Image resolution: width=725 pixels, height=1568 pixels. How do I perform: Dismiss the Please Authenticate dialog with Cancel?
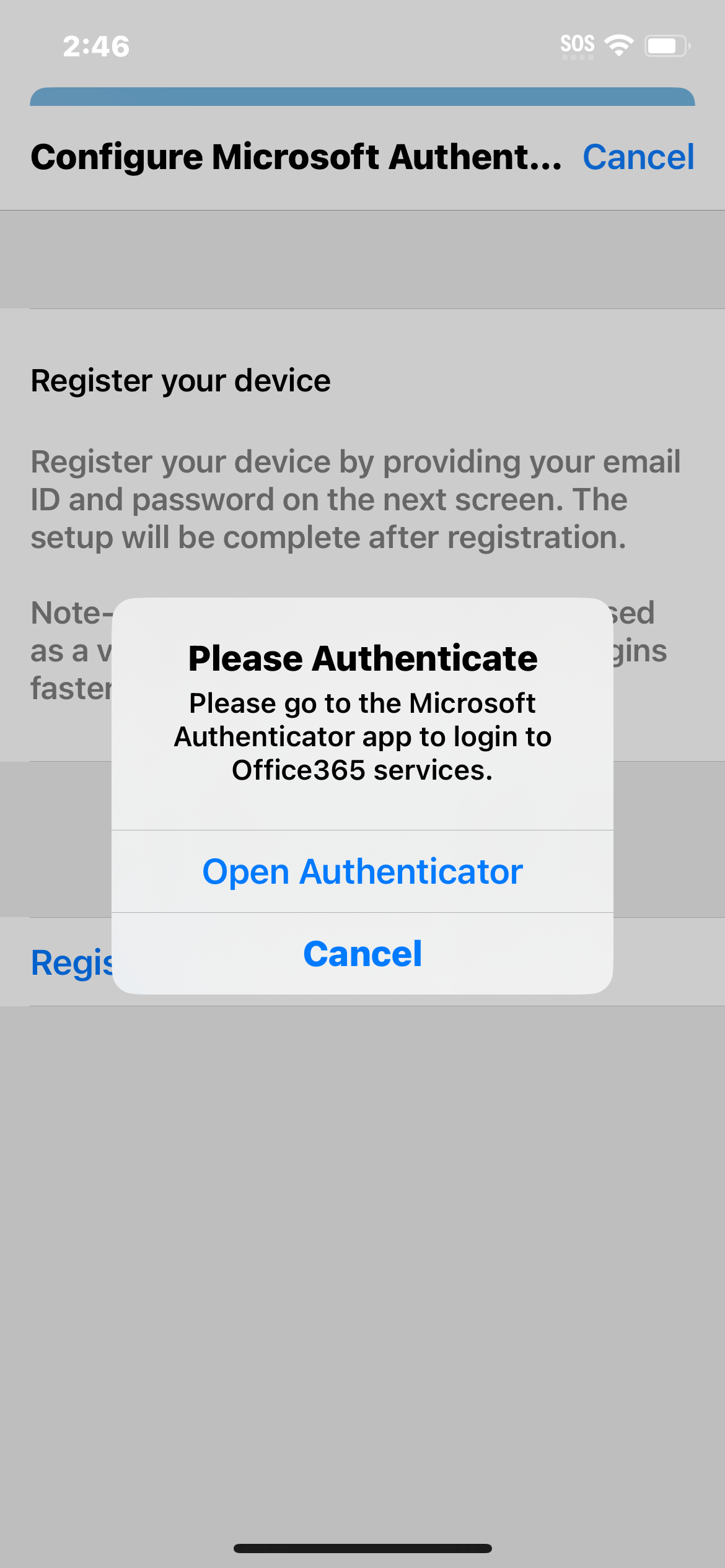362,954
